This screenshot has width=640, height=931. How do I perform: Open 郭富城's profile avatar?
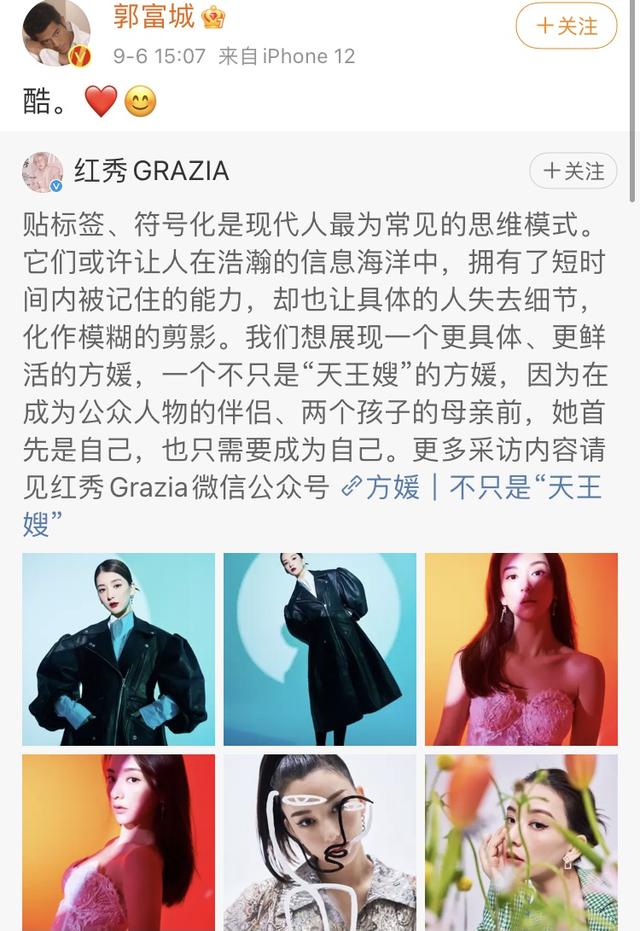pos(56,32)
